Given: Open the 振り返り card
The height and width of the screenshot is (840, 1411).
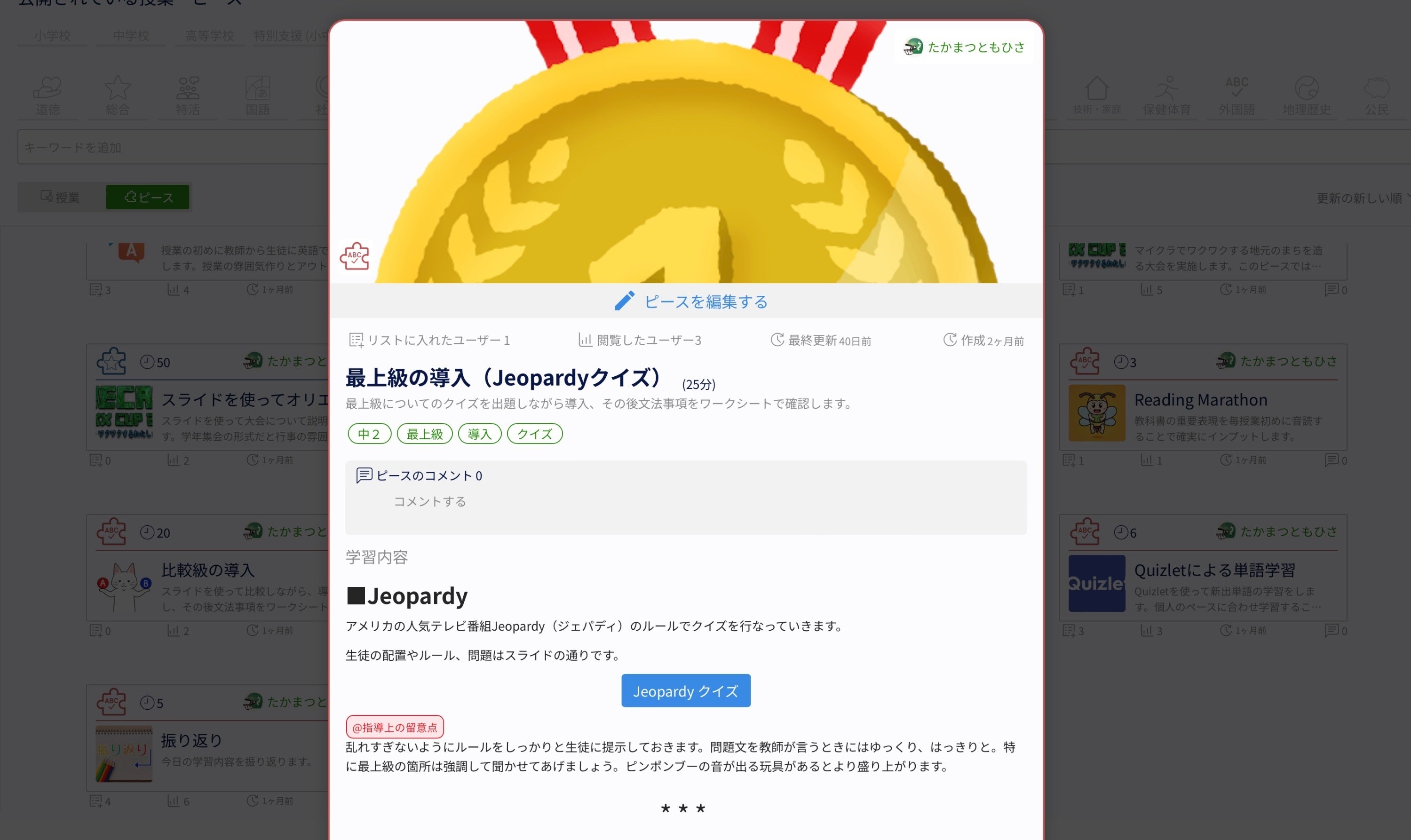Looking at the screenshot, I should tap(191, 740).
